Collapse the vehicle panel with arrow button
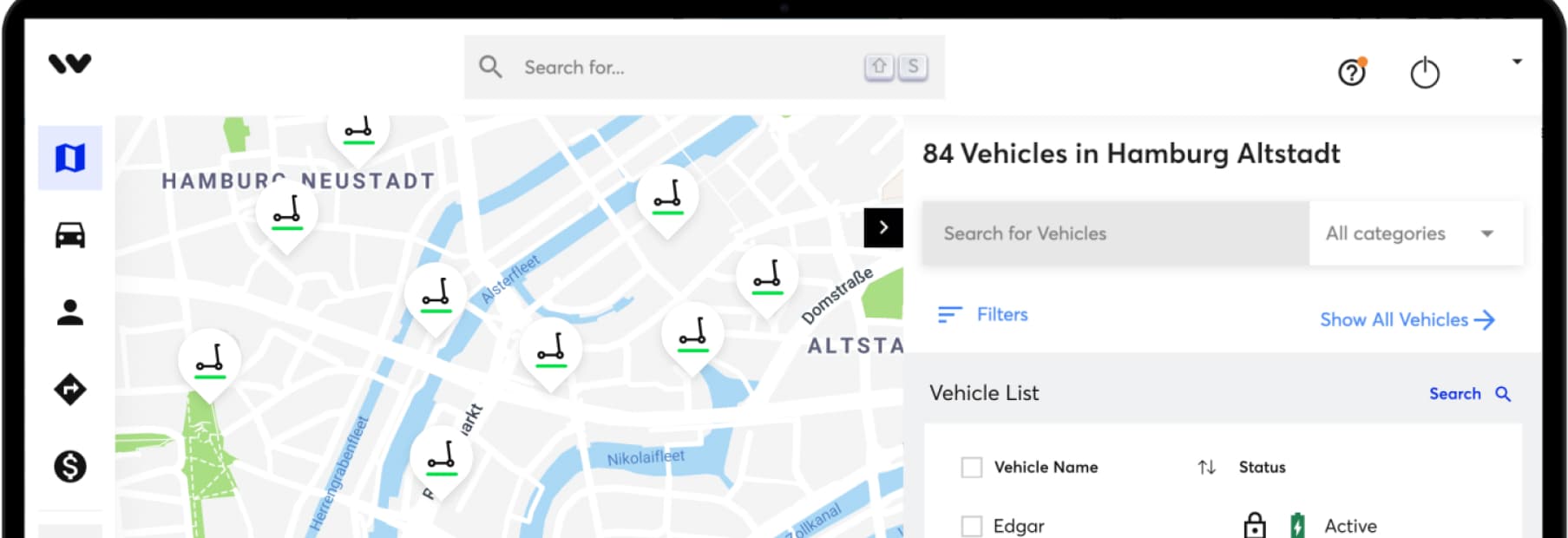This screenshot has width=1568, height=538. [883, 227]
